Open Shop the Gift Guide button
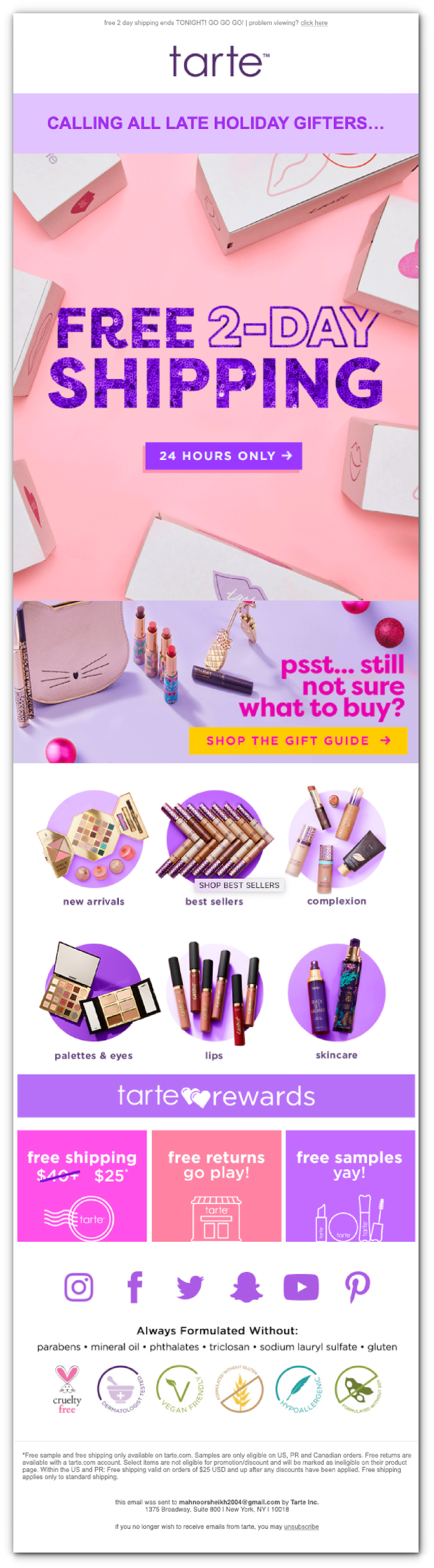 (x=298, y=741)
